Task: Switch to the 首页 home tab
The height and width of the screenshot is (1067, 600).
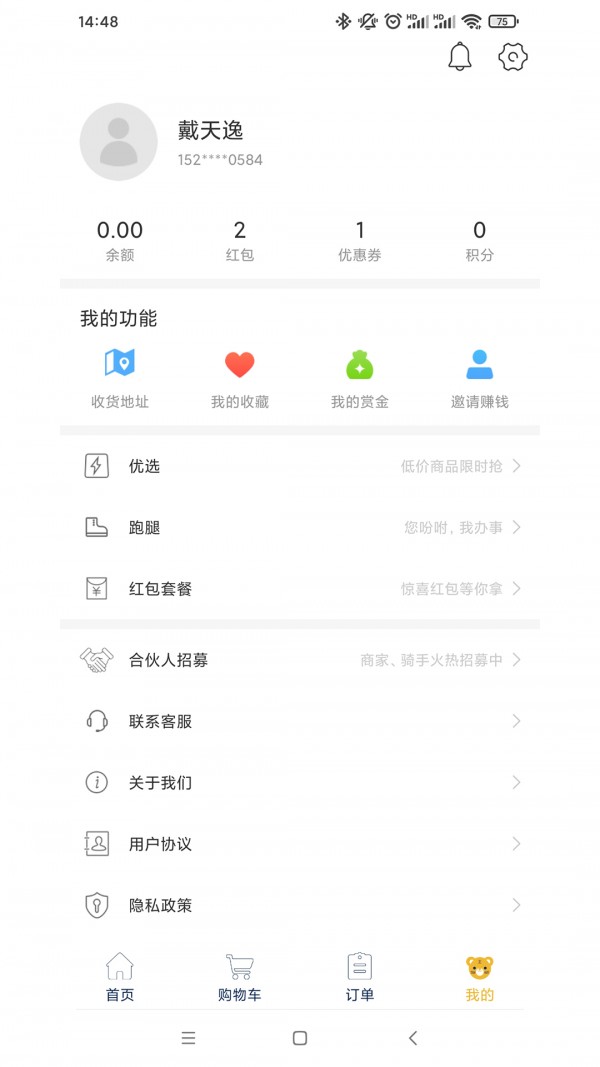Action: point(120,977)
